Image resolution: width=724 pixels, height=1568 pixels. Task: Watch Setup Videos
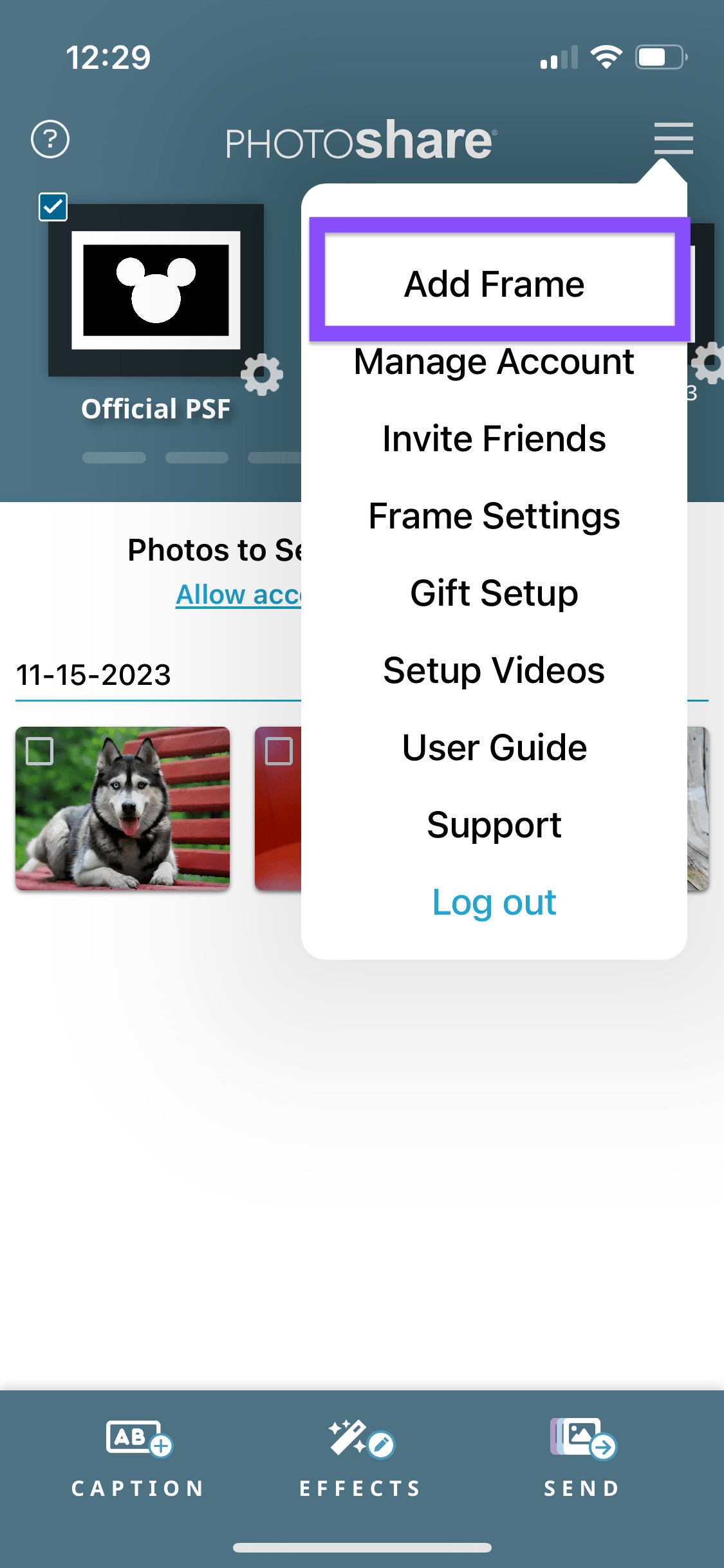[494, 671]
